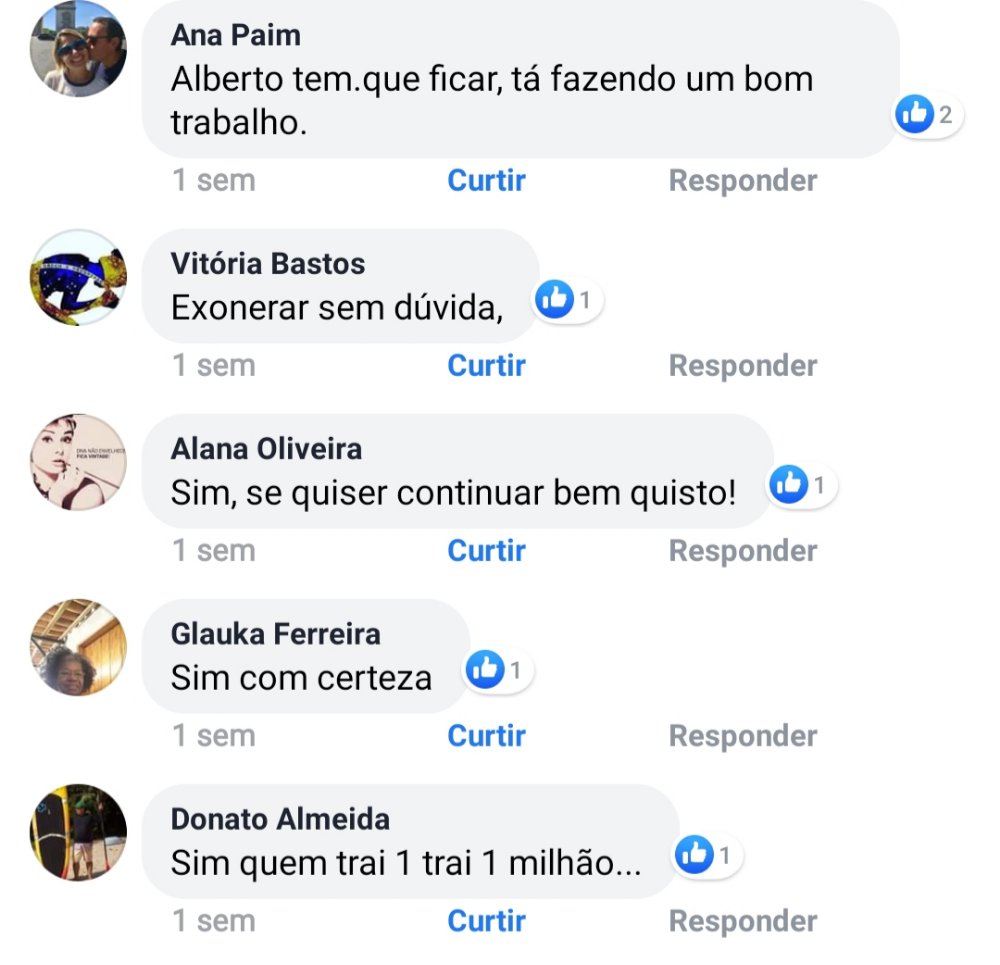Like Vitória Bastos's comment with Curtir
This screenshot has height=965, width=1000.
(486, 366)
